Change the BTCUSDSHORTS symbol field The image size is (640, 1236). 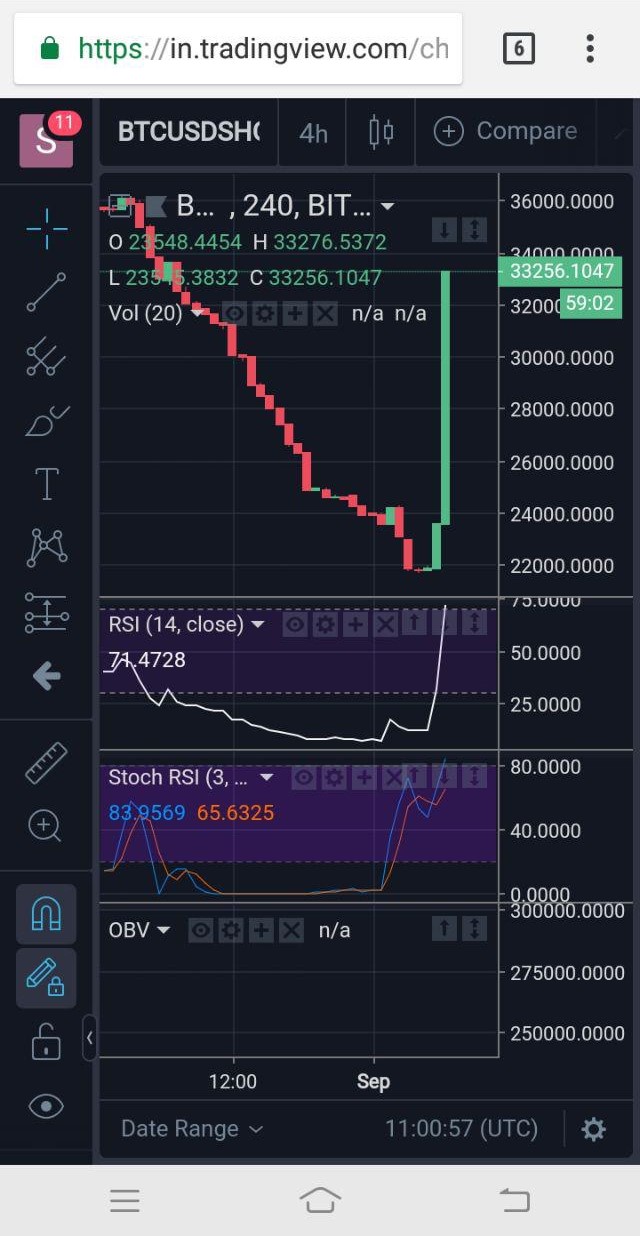click(x=188, y=131)
